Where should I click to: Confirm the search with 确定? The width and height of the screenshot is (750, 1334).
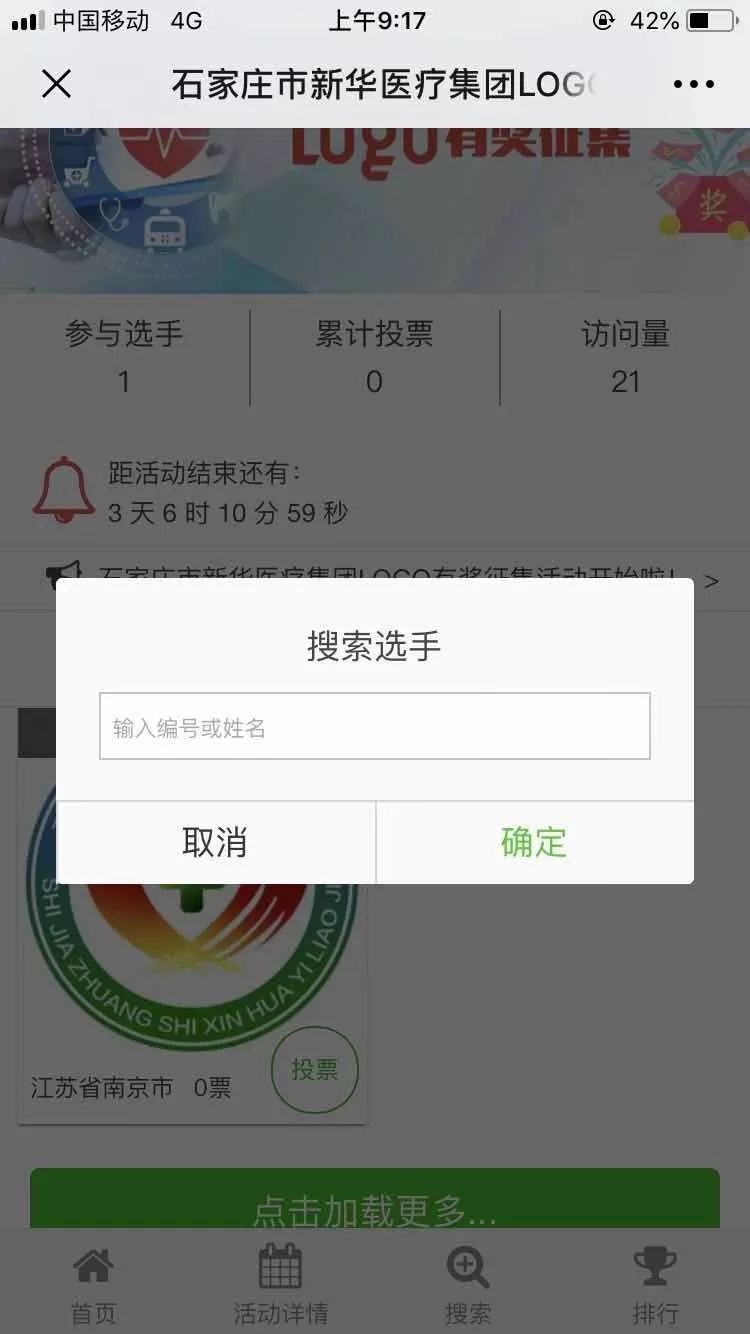pos(534,842)
